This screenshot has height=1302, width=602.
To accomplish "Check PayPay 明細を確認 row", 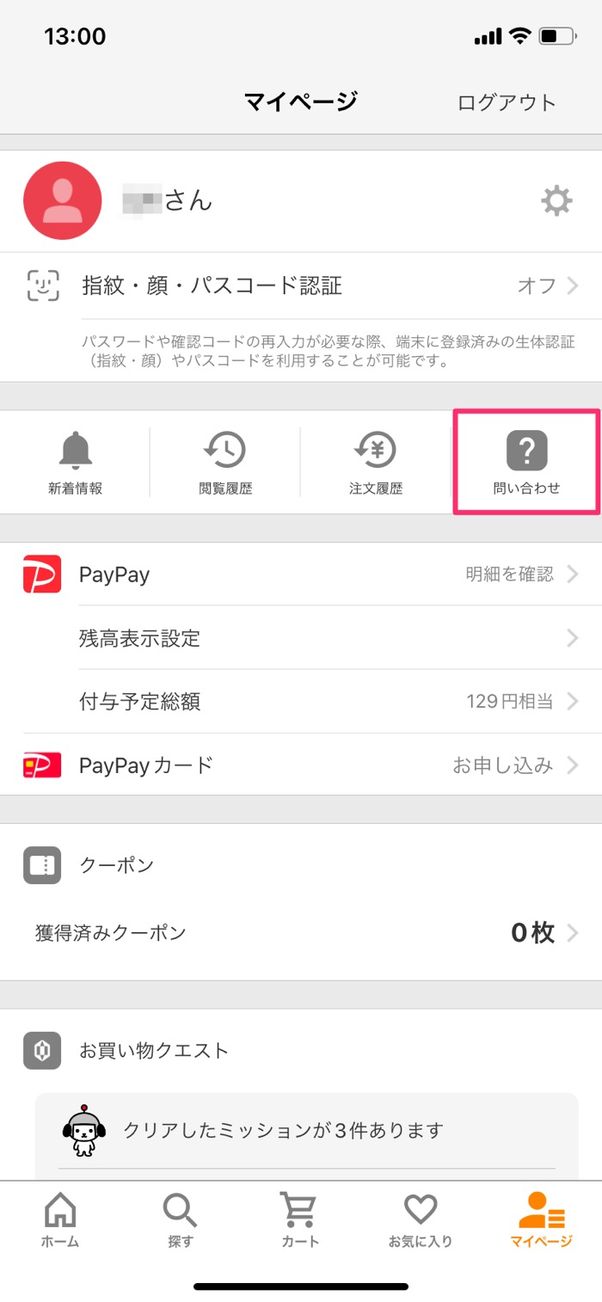I will pyautogui.click(x=300, y=574).
